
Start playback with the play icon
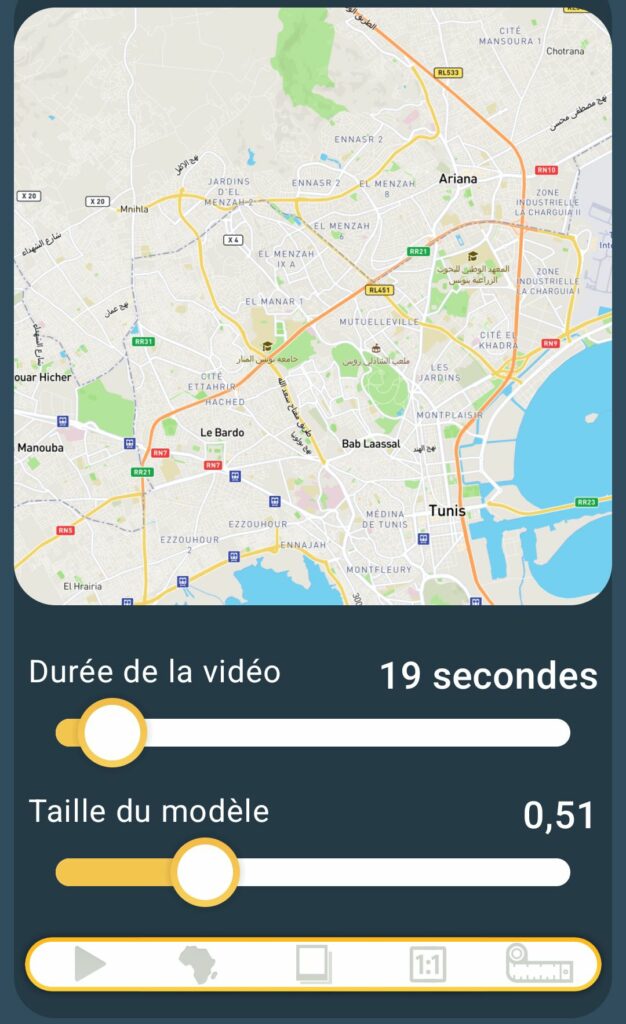[90, 965]
